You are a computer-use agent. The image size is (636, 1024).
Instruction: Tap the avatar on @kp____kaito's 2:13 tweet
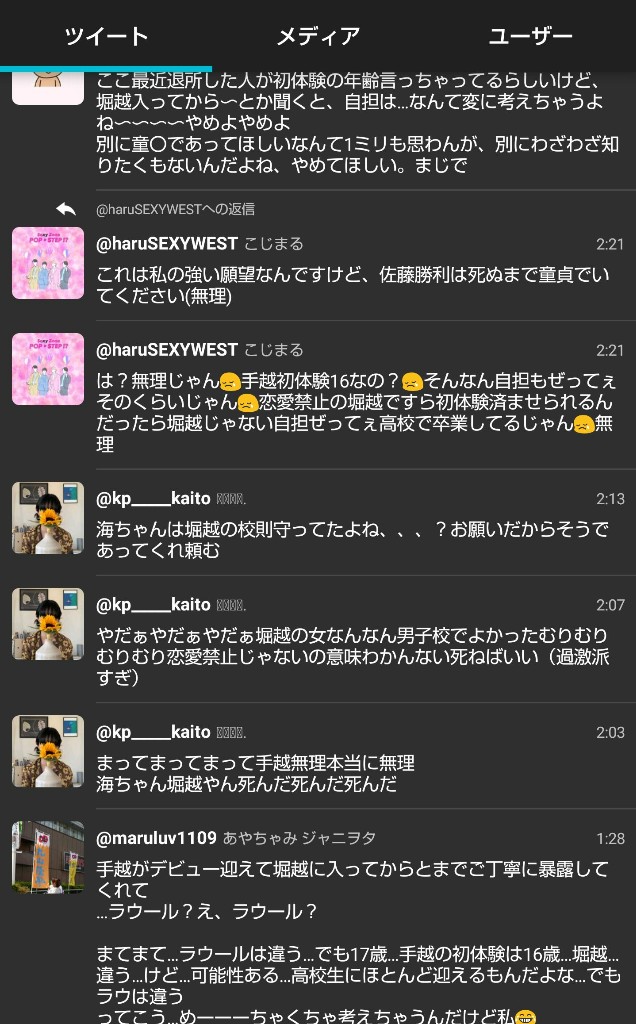pos(48,518)
